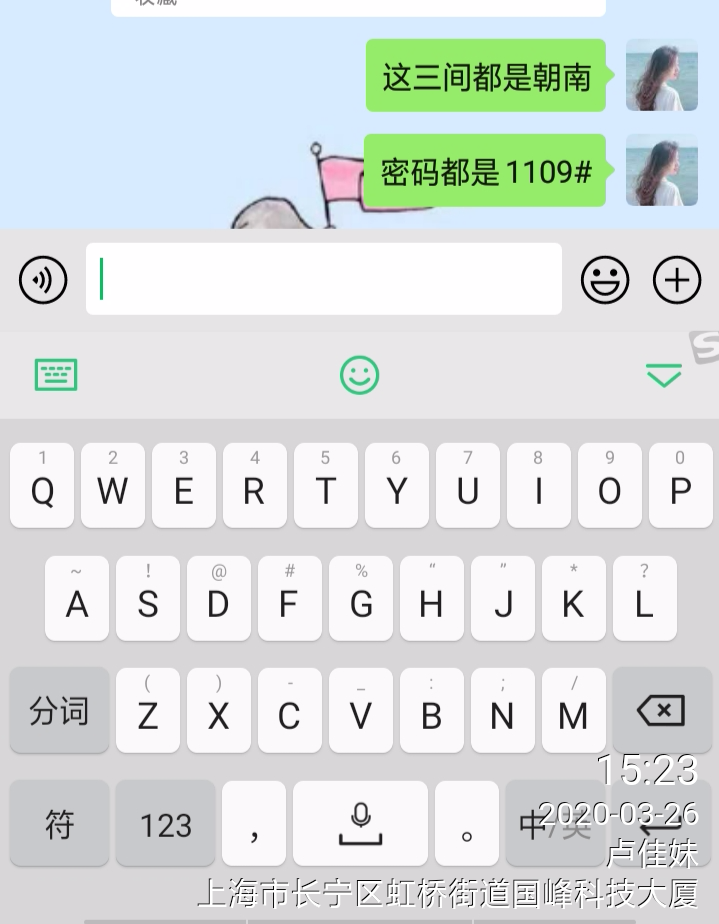Open the 符 symbols keyboard
719x924 pixels.
pos(59,825)
